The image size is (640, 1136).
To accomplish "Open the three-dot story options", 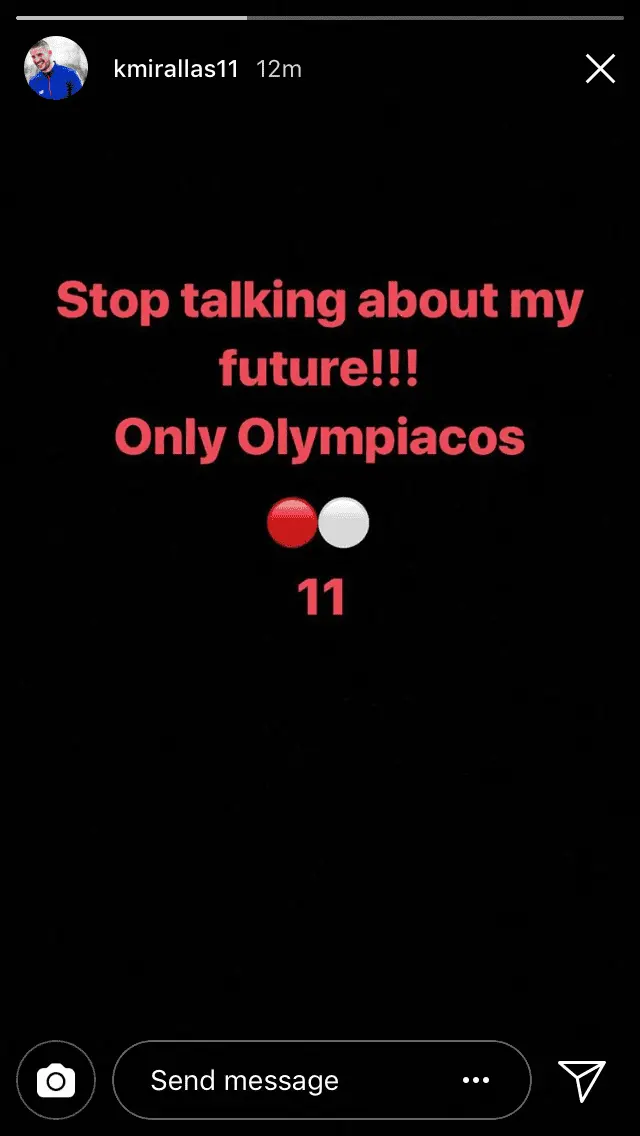I will click(476, 1080).
